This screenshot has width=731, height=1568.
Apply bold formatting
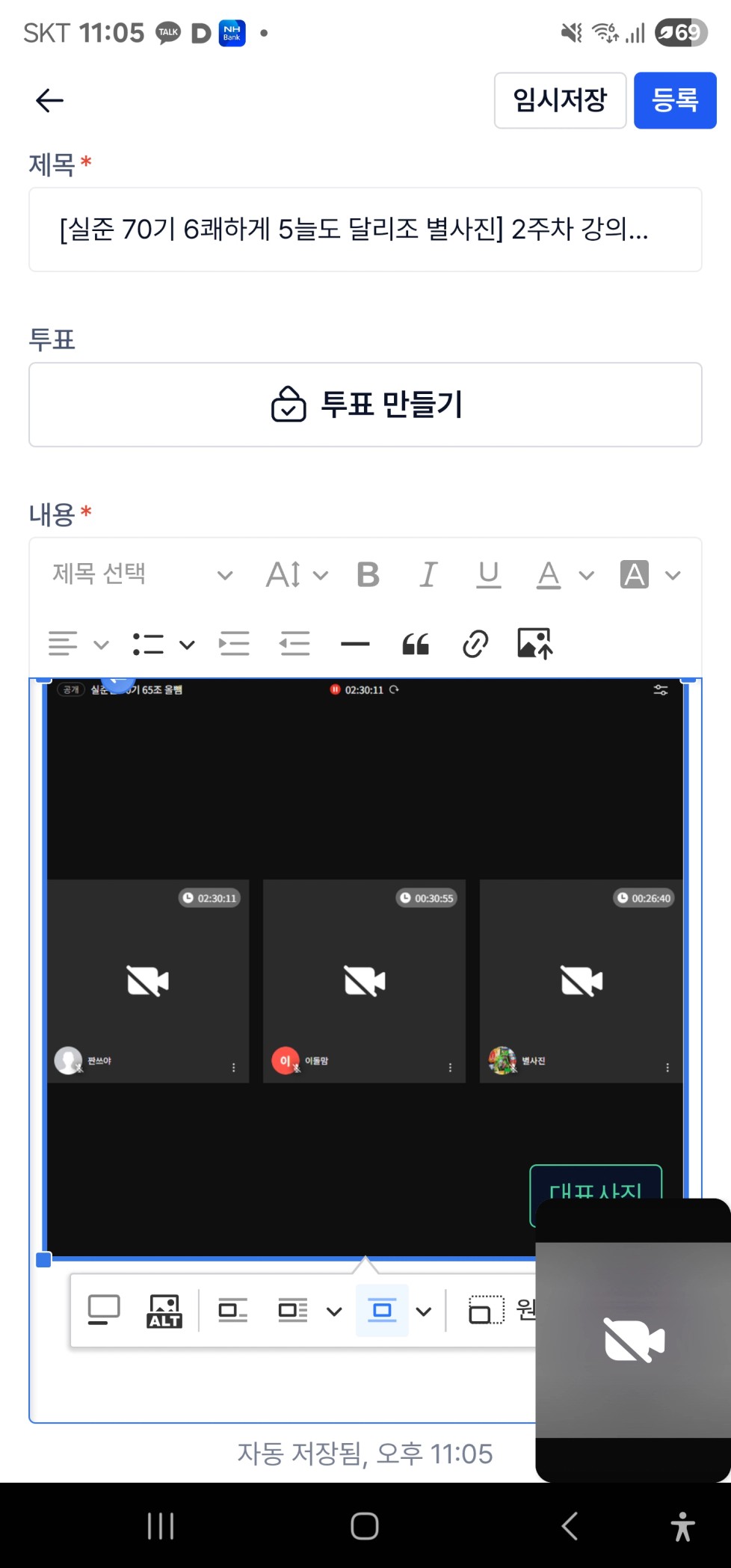tap(368, 574)
